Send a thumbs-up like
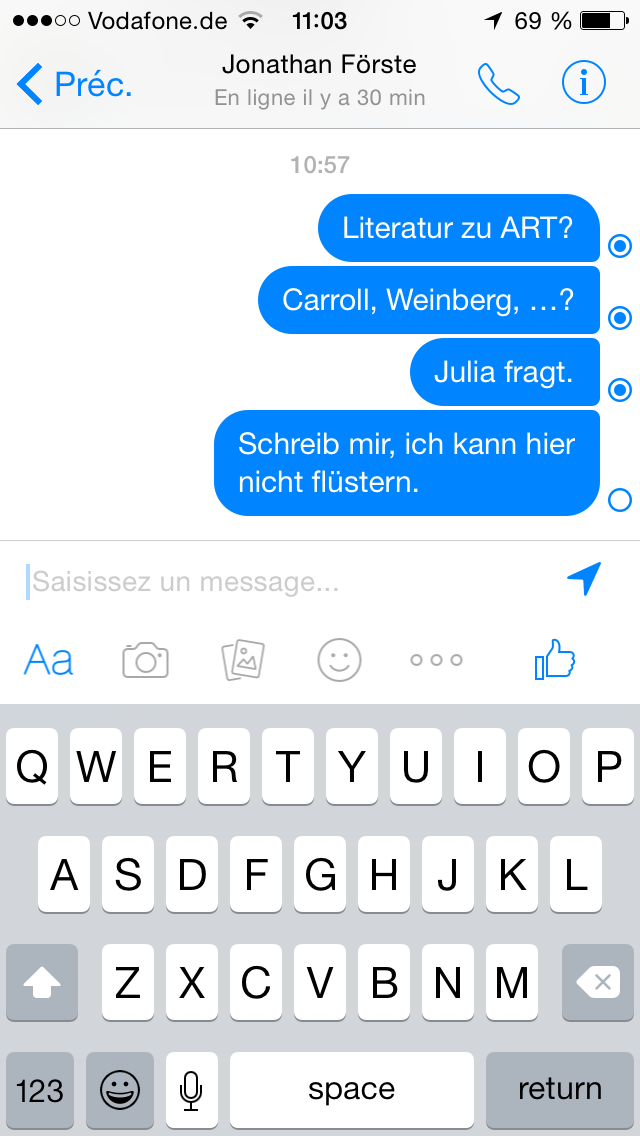 [x=555, y=660]
